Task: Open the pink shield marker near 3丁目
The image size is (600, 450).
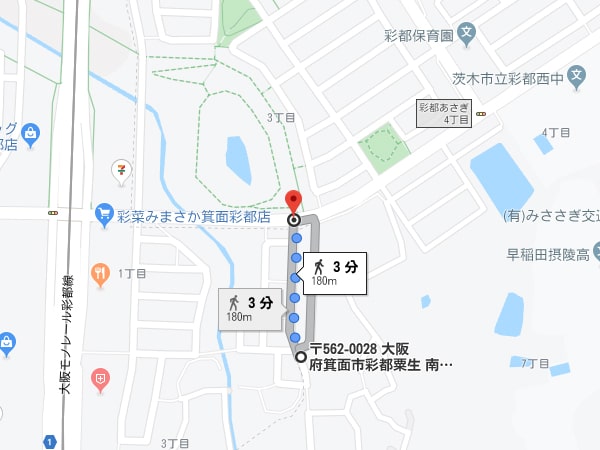Action: [x=100, y=378]
